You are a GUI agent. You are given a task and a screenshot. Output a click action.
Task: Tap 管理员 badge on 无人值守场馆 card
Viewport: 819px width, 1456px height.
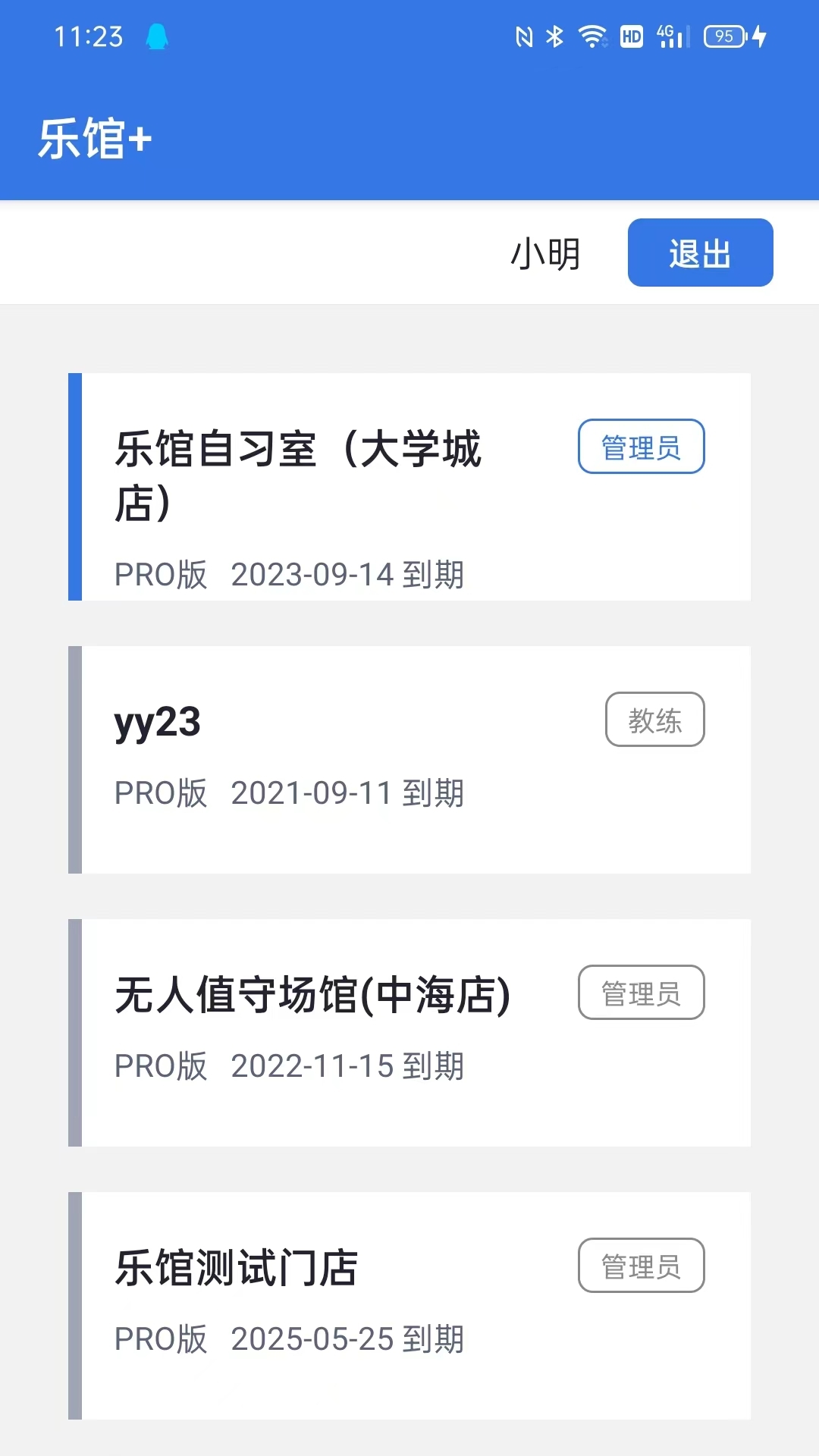(x=642, y=992)
